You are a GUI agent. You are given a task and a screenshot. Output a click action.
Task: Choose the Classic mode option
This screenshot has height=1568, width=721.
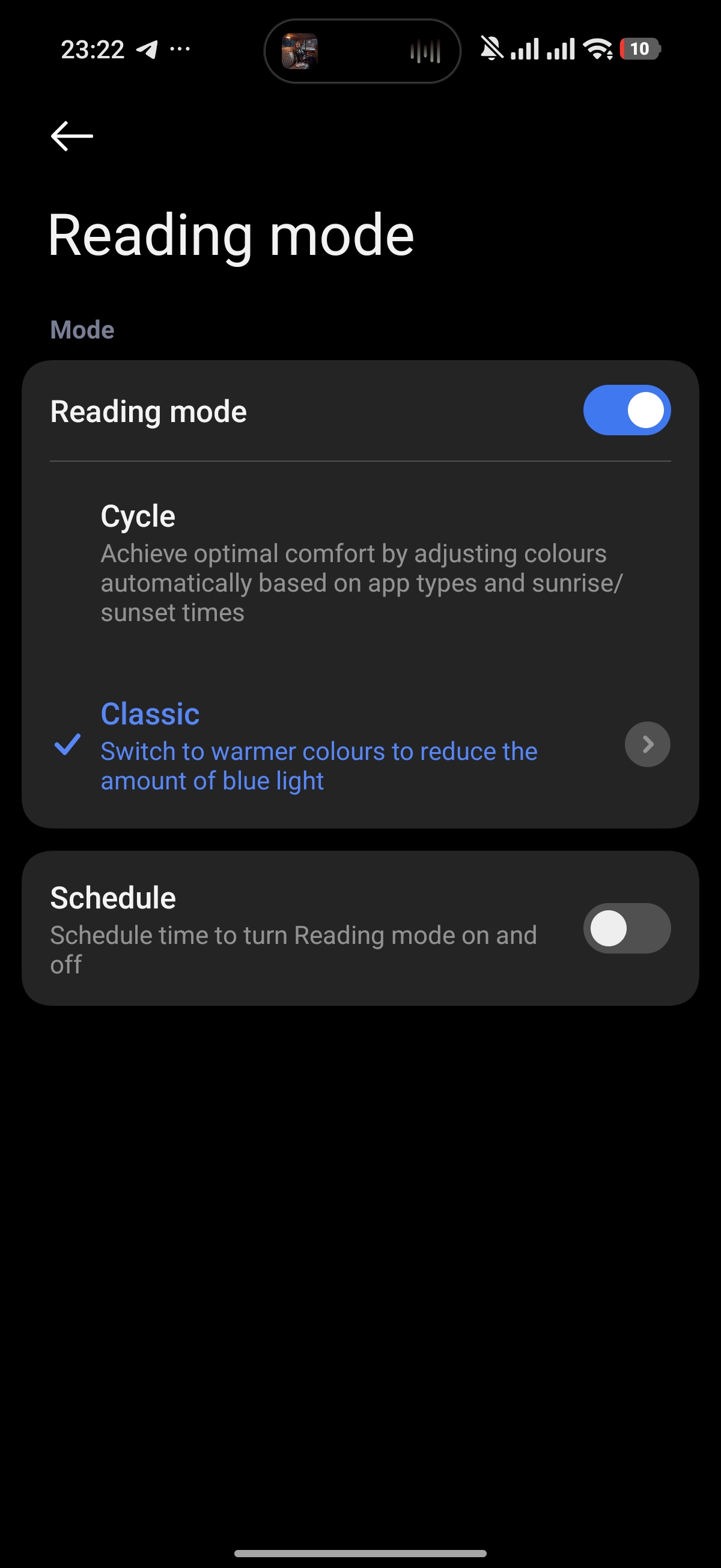[318, 746]
